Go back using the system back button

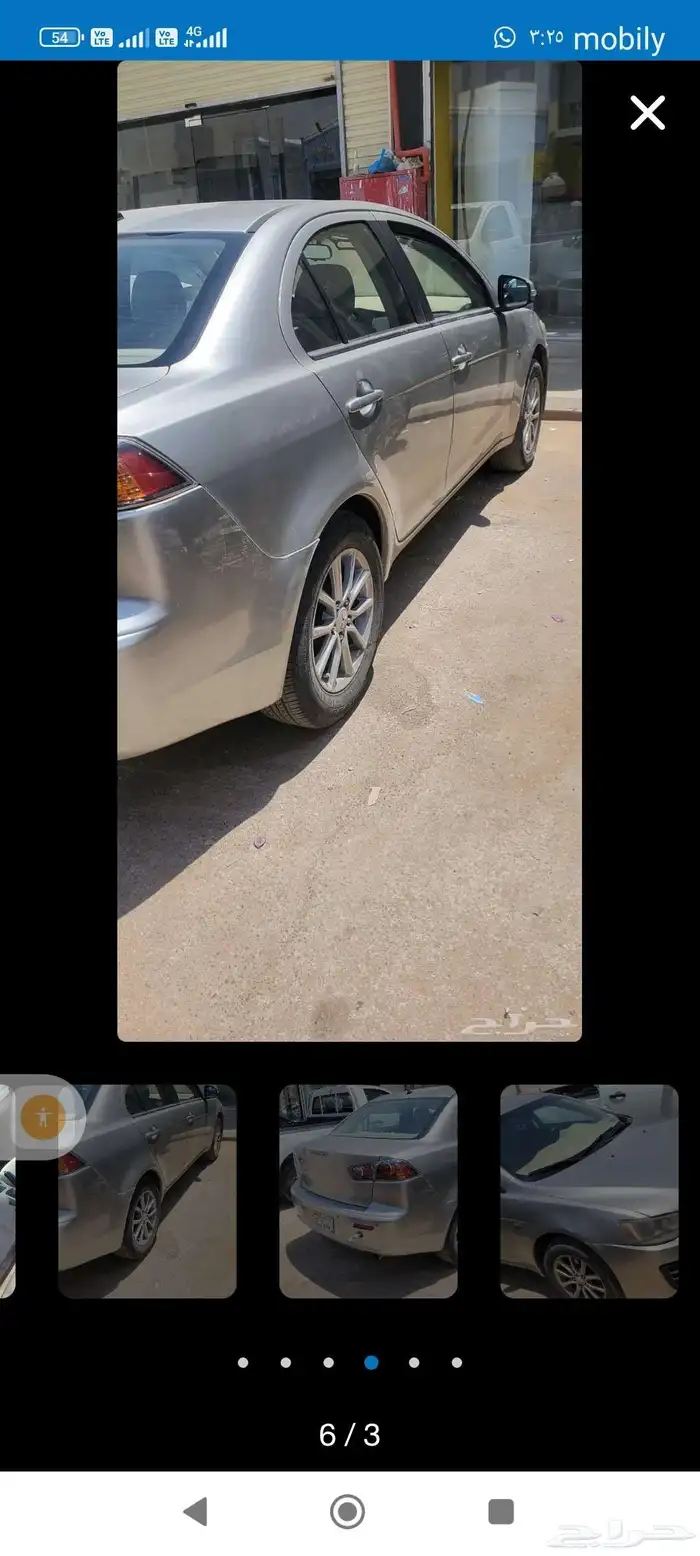coord(196,1511)
